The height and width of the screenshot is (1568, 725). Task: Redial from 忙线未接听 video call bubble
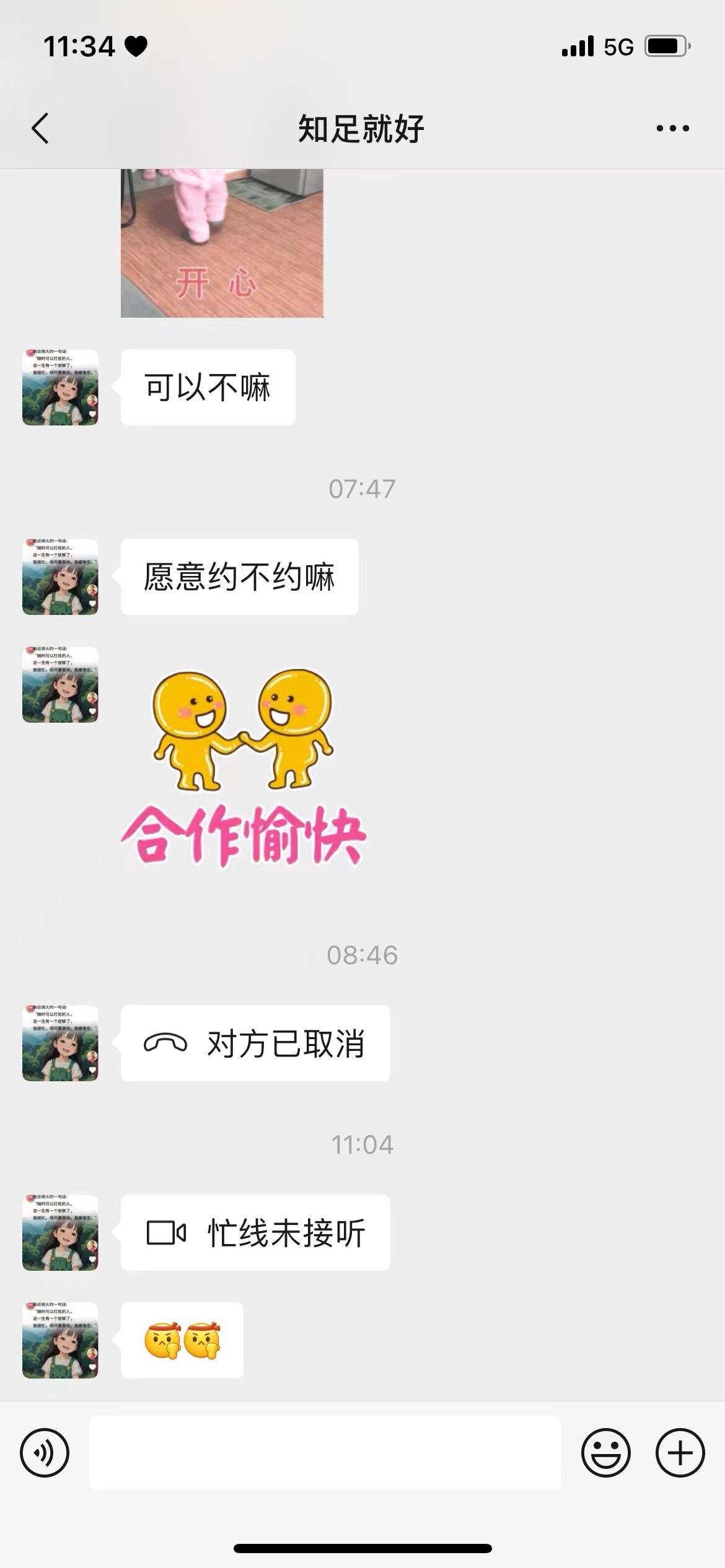255,1233
